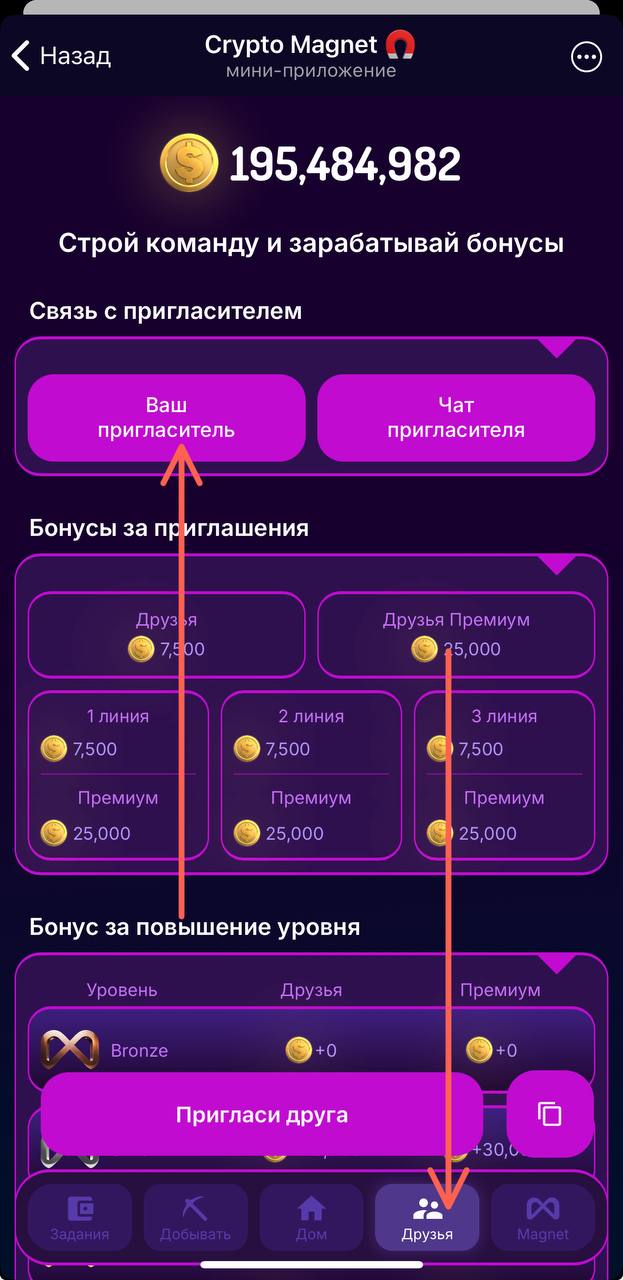
Task: Go back with the Назад button
Action: (62, 56)
